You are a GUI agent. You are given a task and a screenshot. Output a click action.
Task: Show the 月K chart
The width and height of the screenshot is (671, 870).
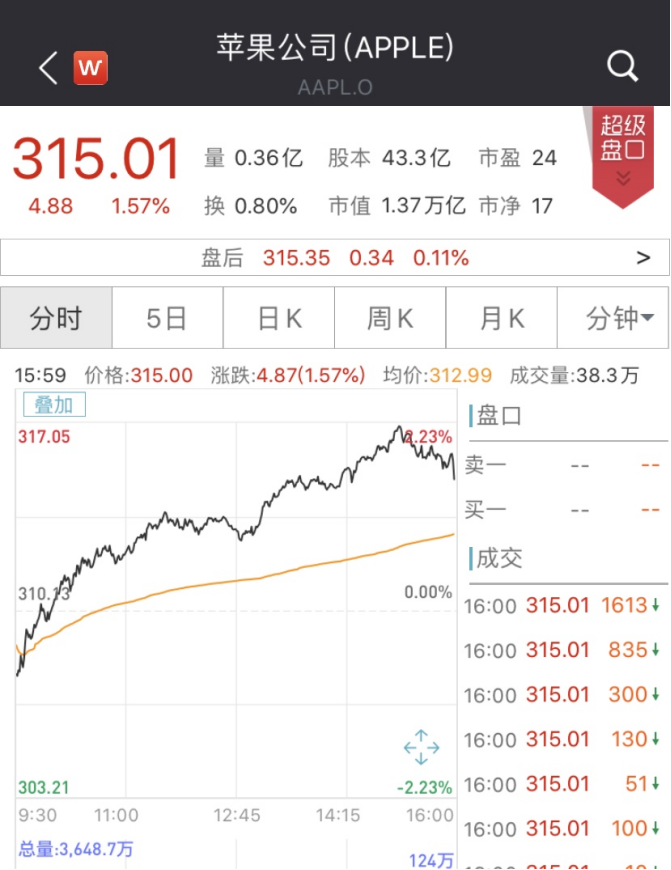click(x=502, y=319)
